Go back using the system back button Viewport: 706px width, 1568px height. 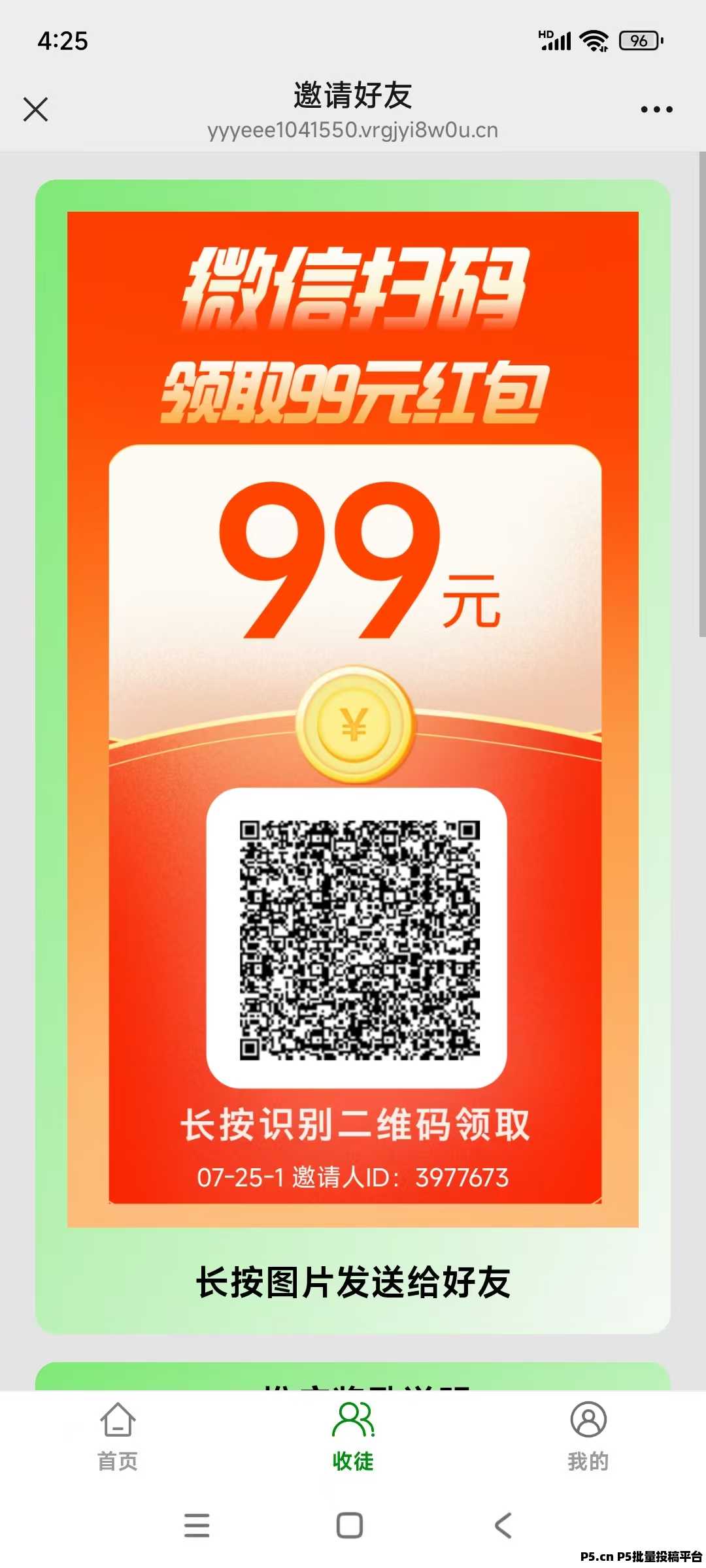tap(503, 1526)
